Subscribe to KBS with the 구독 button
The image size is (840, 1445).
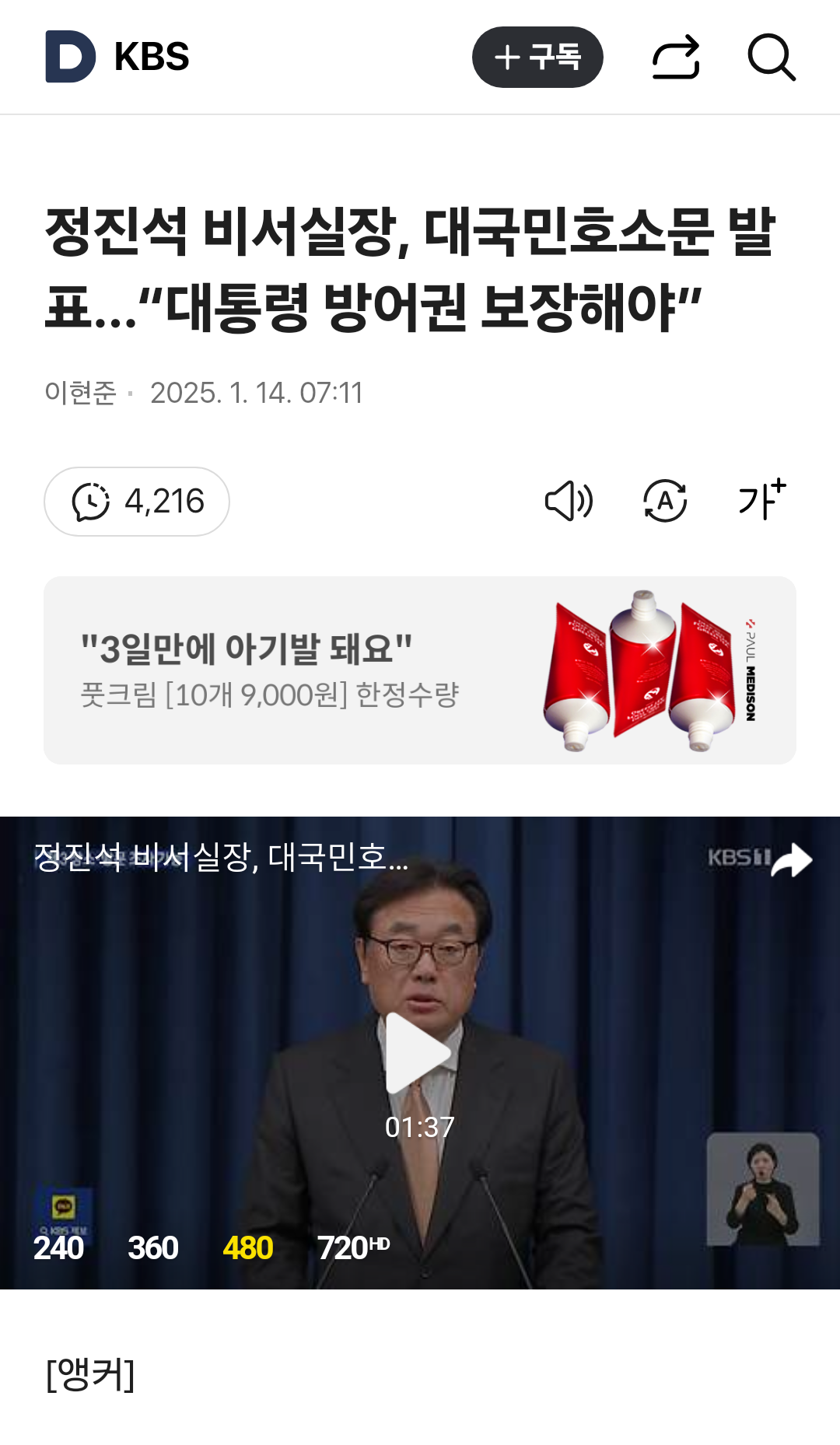point(537,57)
